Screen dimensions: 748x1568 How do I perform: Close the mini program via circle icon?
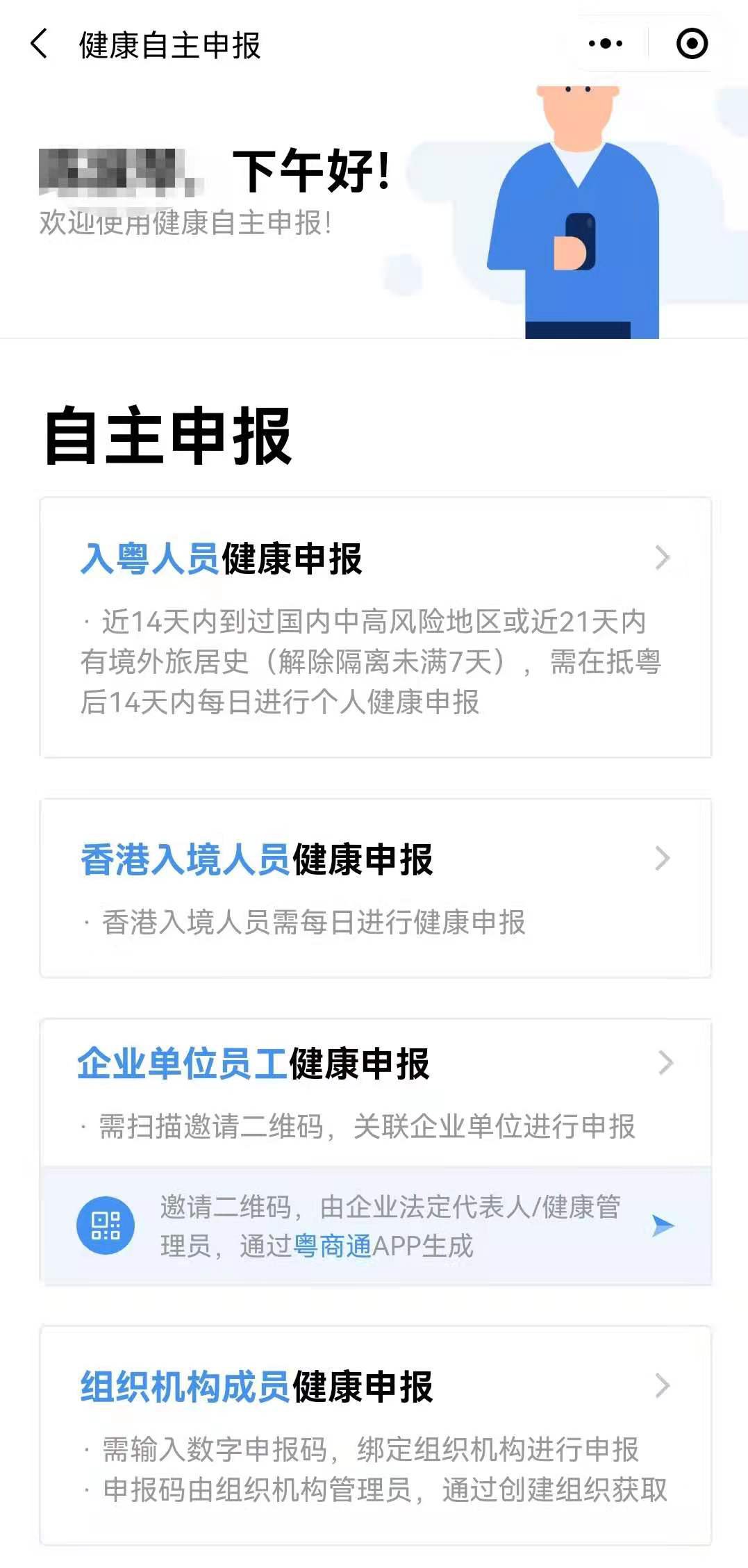(692, 44)
